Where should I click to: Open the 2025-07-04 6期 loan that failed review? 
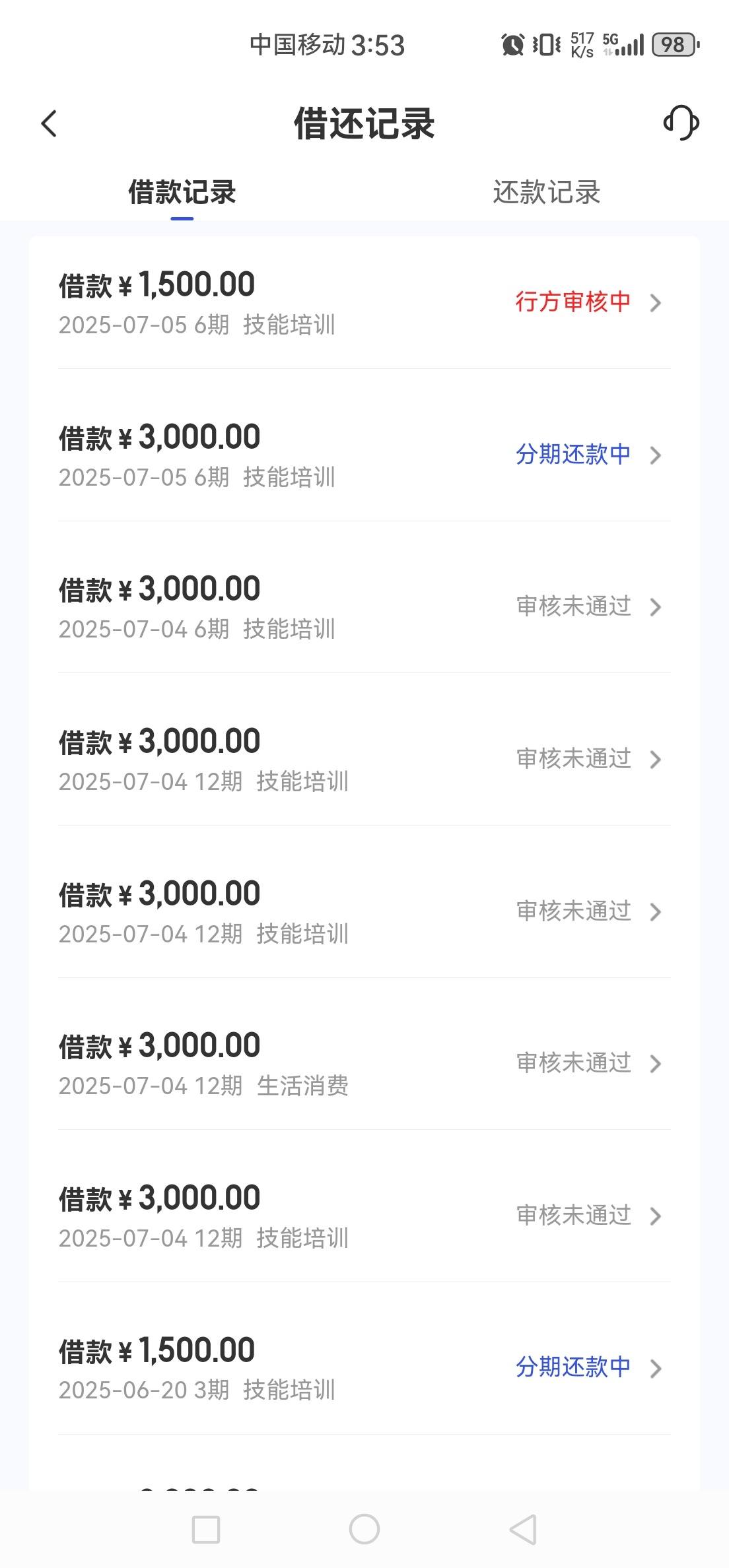click(364, 607)
